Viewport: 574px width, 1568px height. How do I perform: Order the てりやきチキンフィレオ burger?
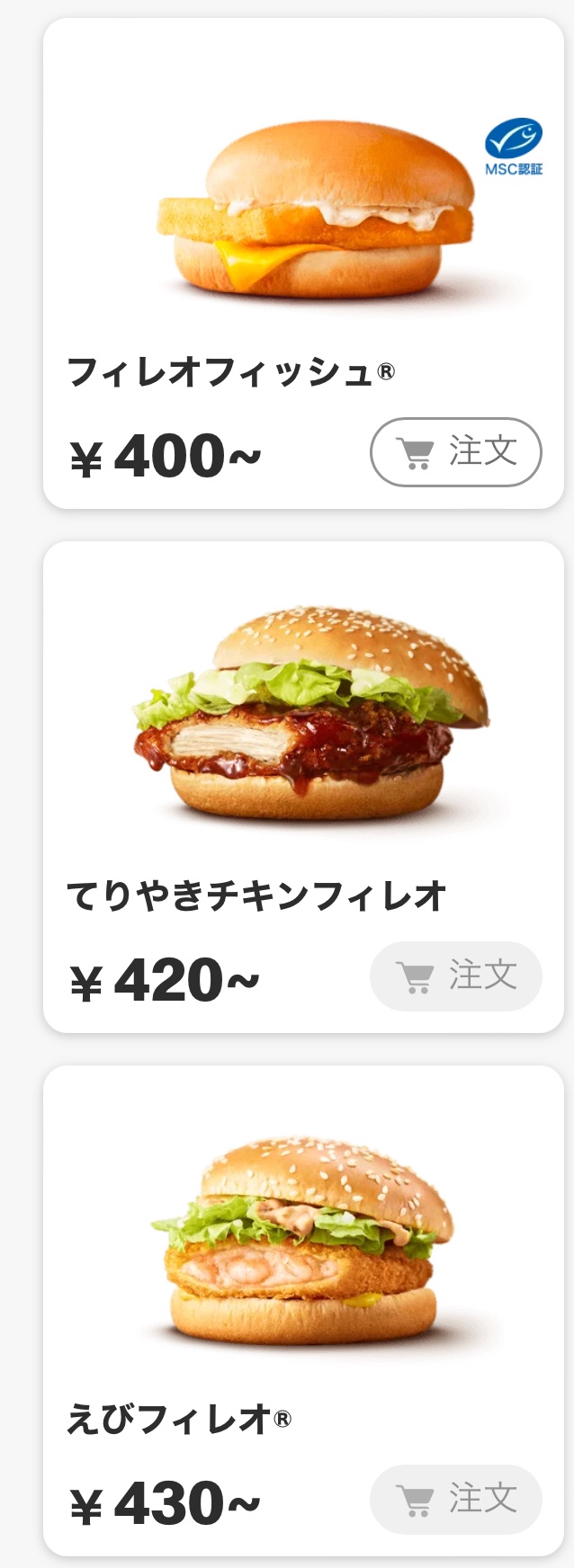pos(455,976)
